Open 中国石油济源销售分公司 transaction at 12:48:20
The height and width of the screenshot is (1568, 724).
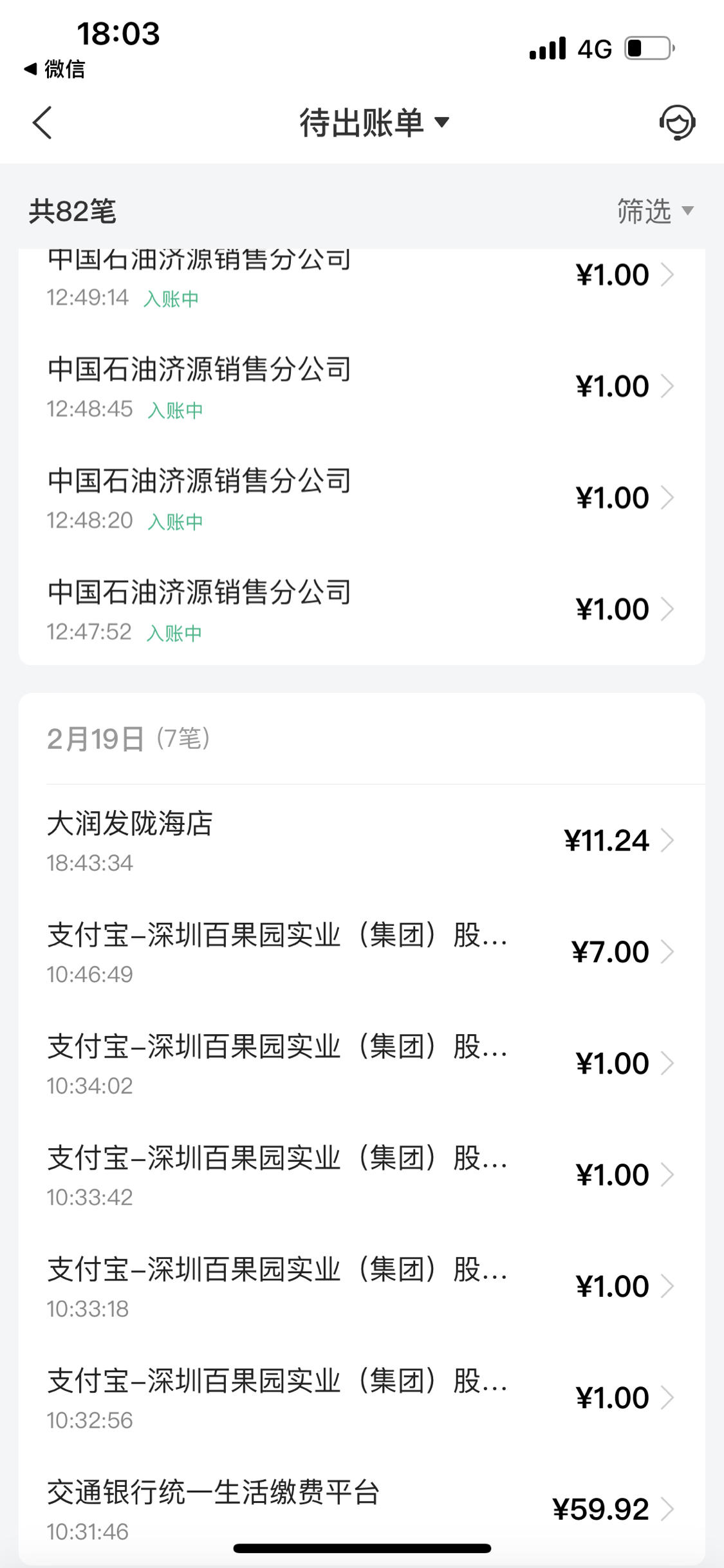(362, 498)
